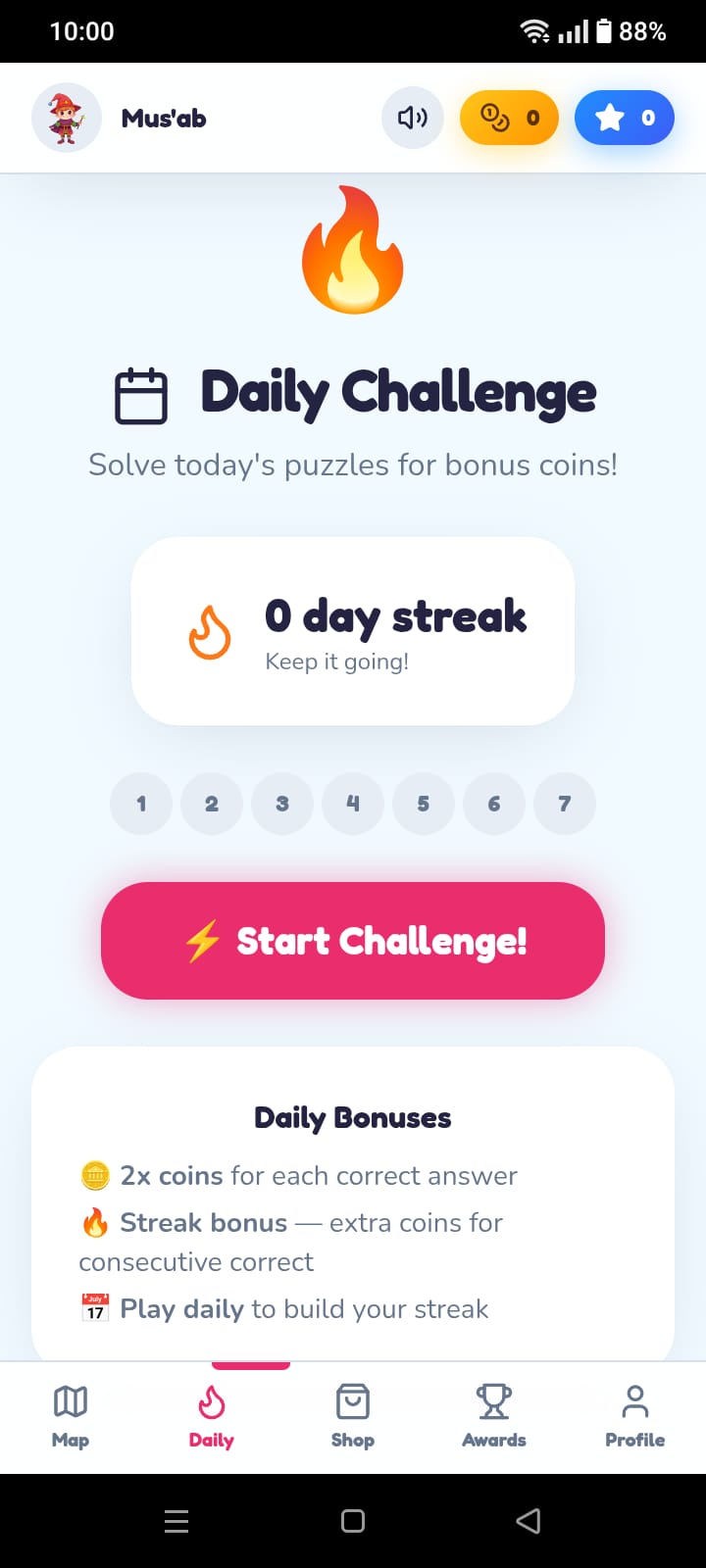
Task: Select day 1 in the streak tracker
Action: click(140, 803)
